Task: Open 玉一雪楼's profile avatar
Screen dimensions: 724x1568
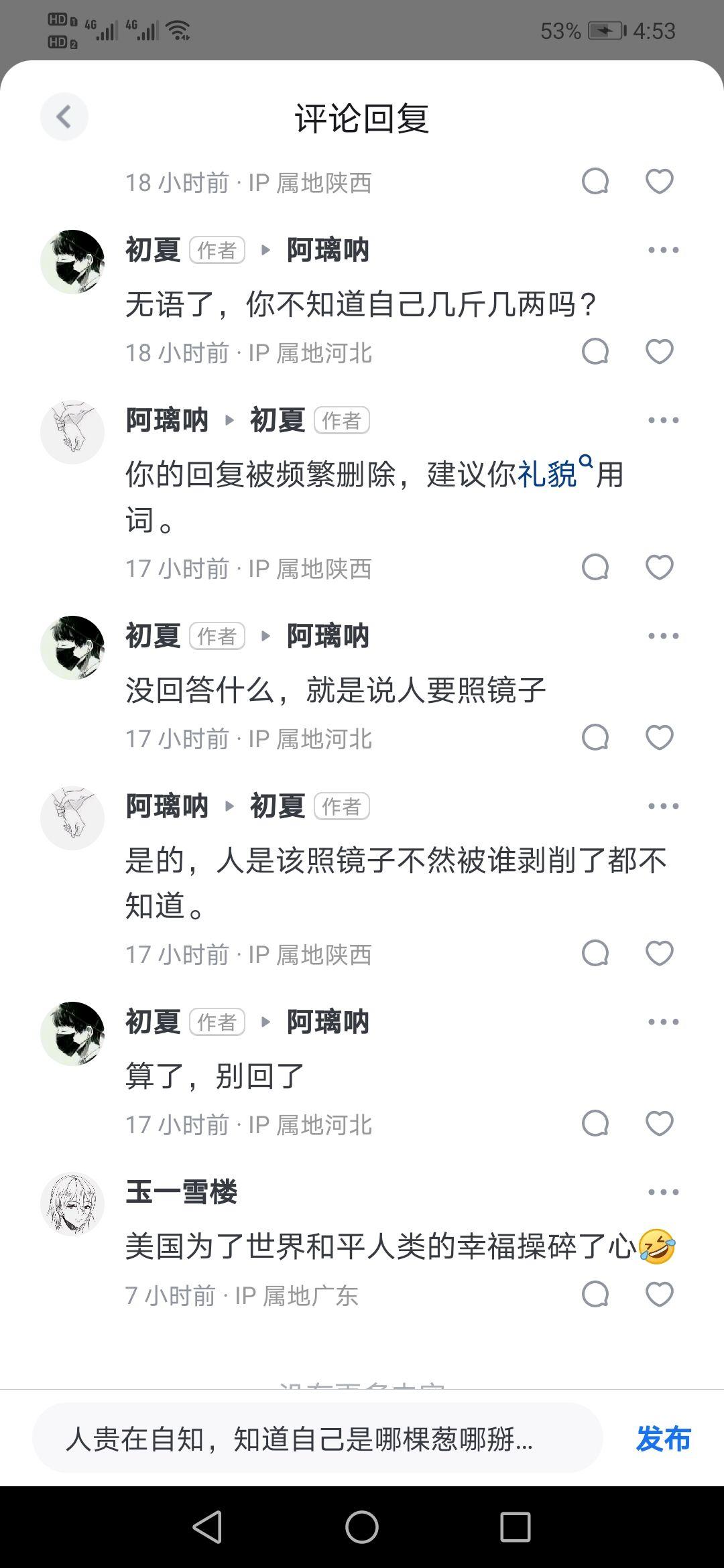Action: [72, 1203]
